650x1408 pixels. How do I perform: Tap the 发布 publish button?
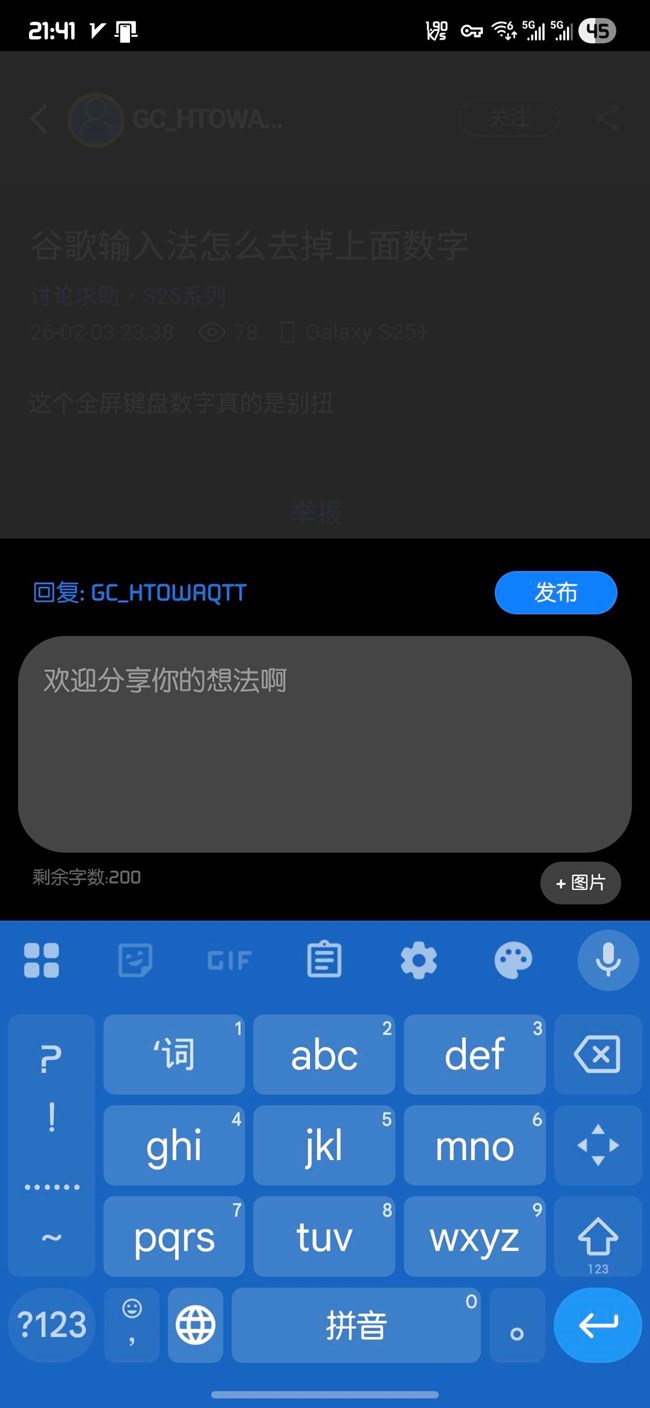555,593
